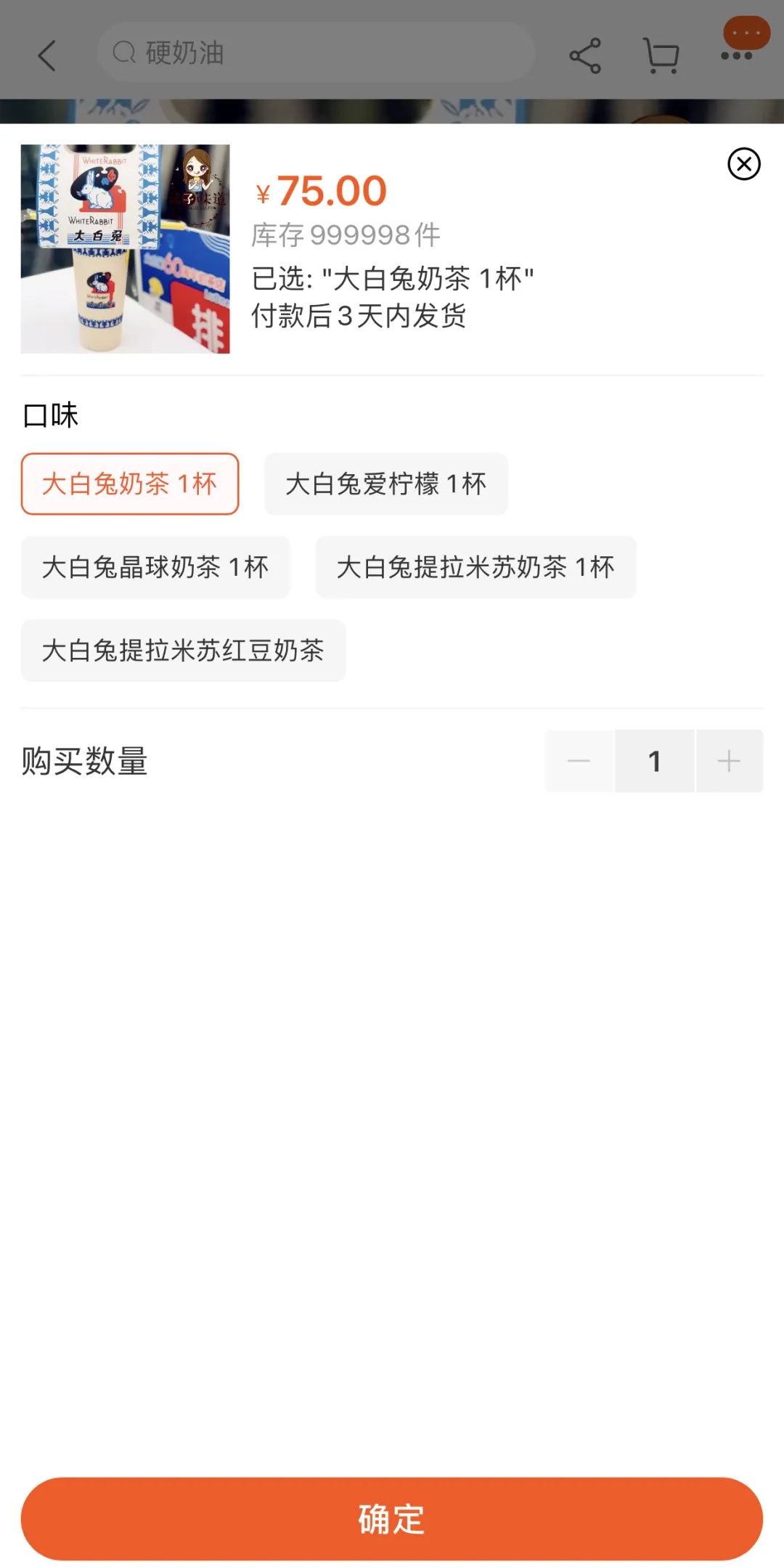Choose 大白兔爱柠檬 1杯 flavor
This screenshot has width=784, height=1567.
[x=385, y=484]
